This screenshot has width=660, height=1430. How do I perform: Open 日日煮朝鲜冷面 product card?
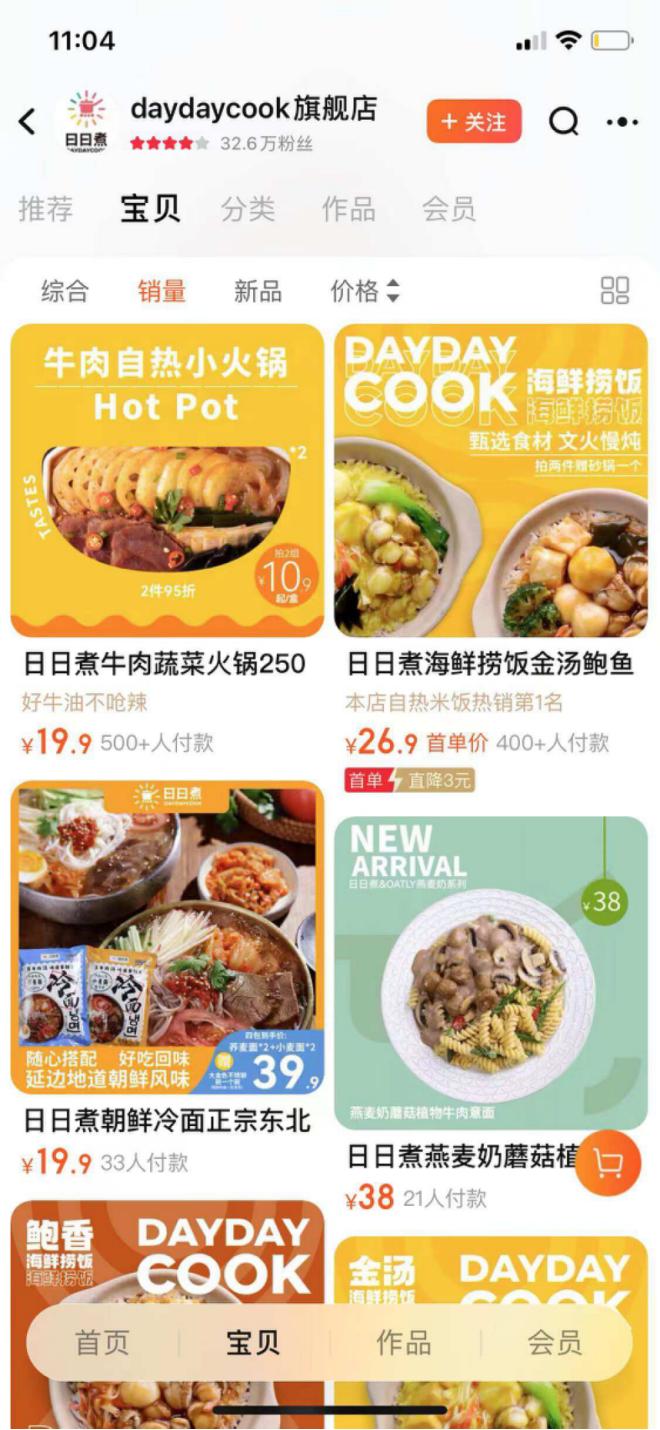(167, 982)
